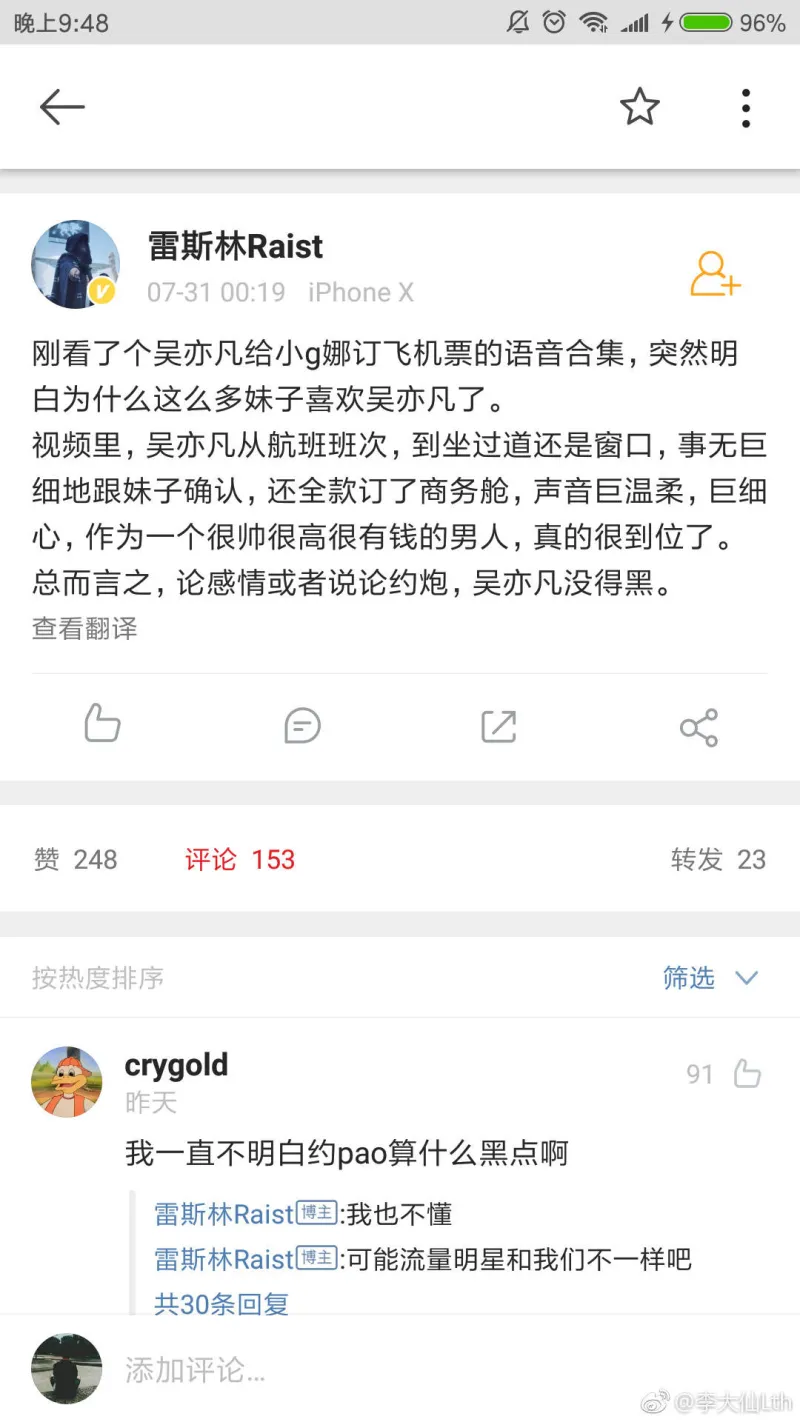Screen dimensions: 800x1422
Task: Open crygold's profile avatar
Action: [67, 1082]
